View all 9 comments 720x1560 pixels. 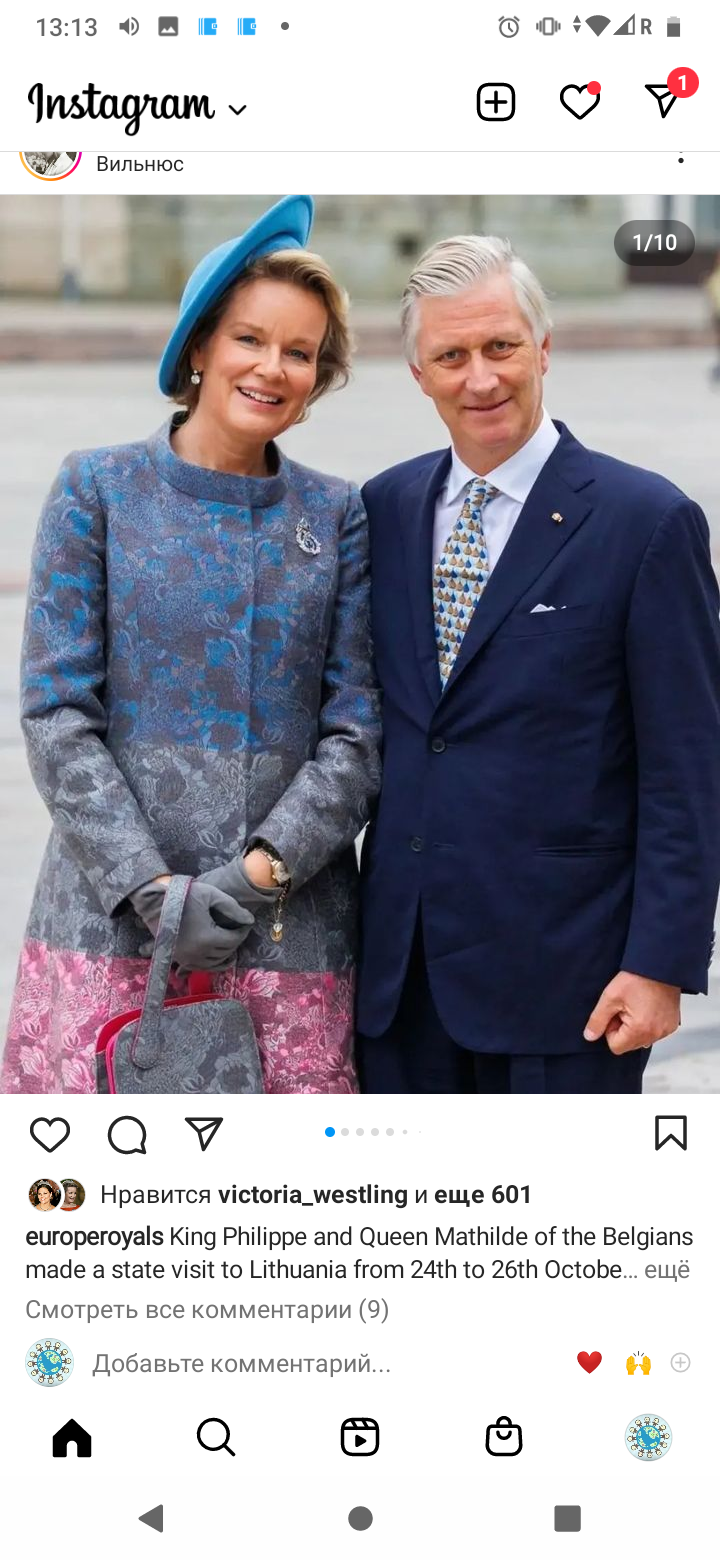click(x=206, y=1309)
